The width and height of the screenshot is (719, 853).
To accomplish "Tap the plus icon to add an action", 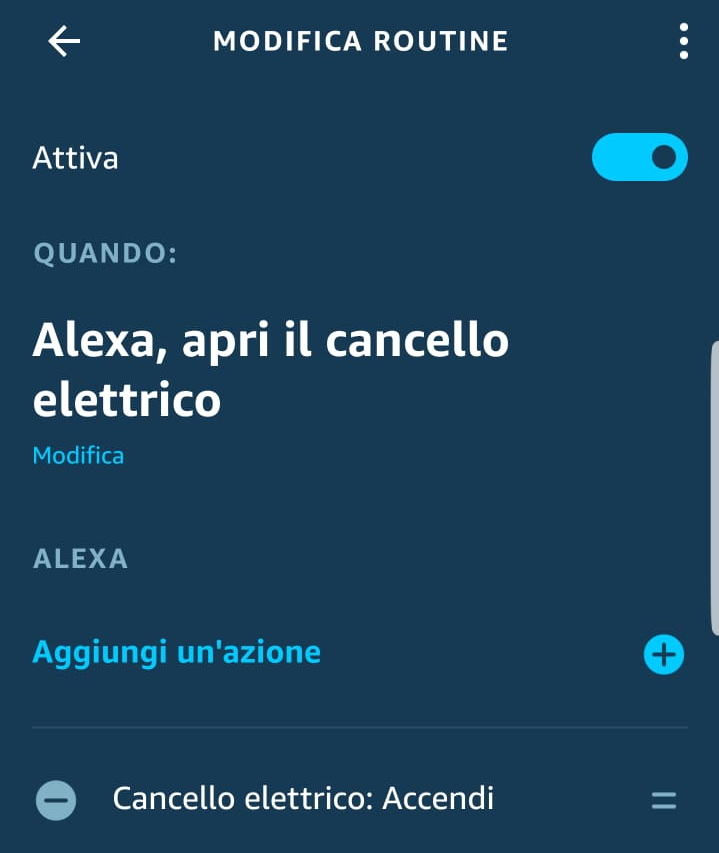I will pyautogui.click(x=663, y=655).
